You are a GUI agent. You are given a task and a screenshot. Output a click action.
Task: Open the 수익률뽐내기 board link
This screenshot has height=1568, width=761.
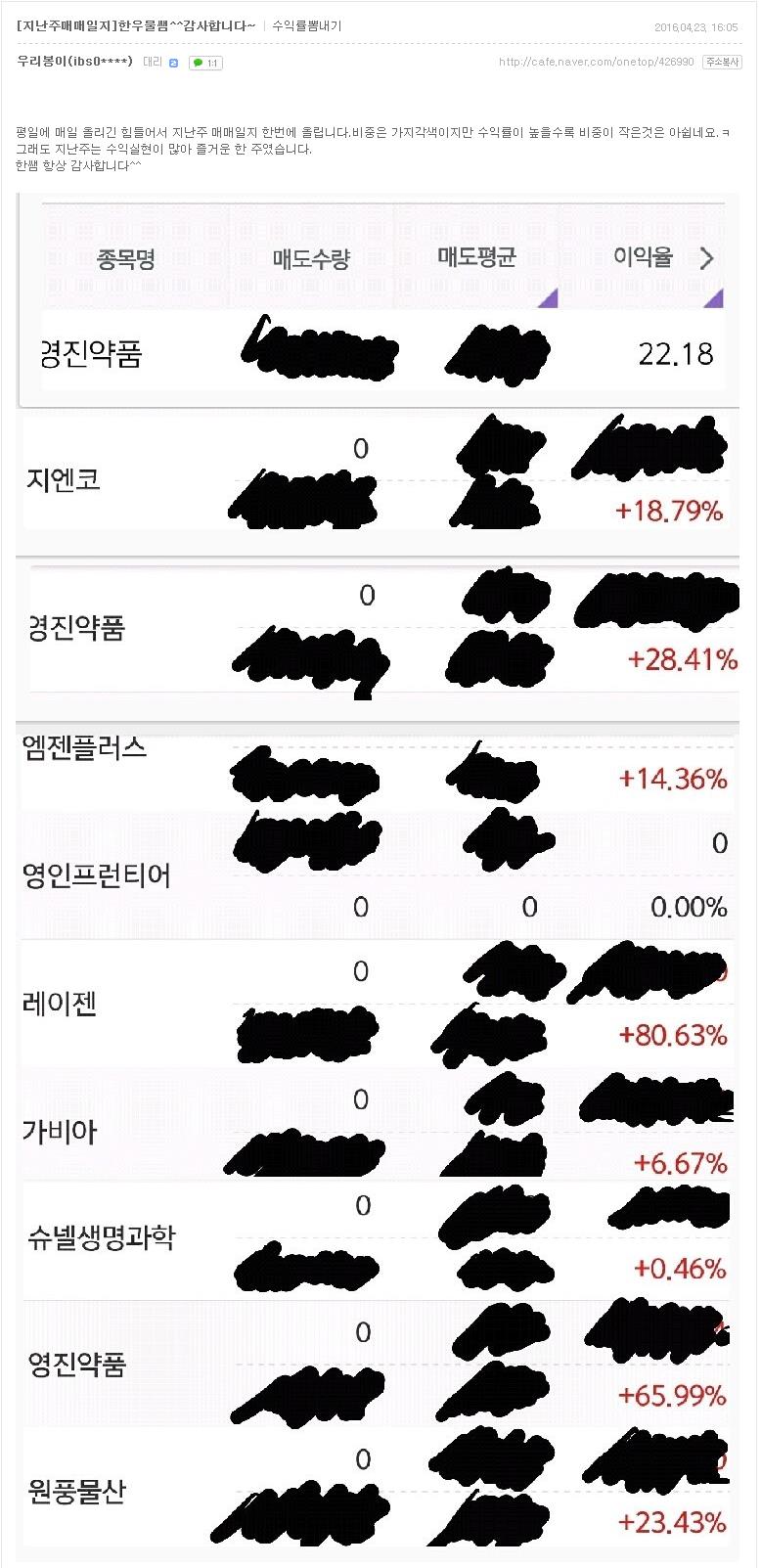pyautogui.click(x=306, y=26)
